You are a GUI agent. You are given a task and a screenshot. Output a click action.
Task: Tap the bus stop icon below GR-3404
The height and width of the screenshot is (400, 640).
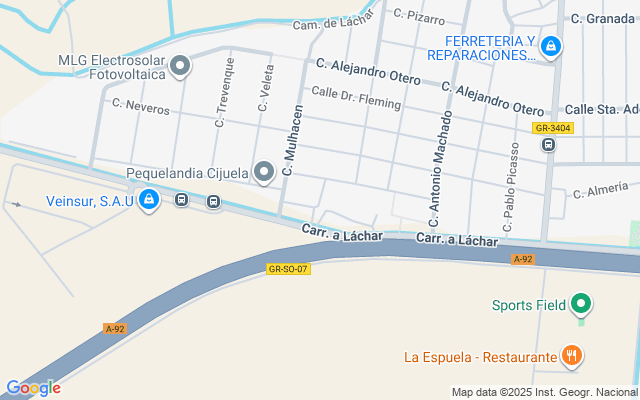tap(549, 144)
